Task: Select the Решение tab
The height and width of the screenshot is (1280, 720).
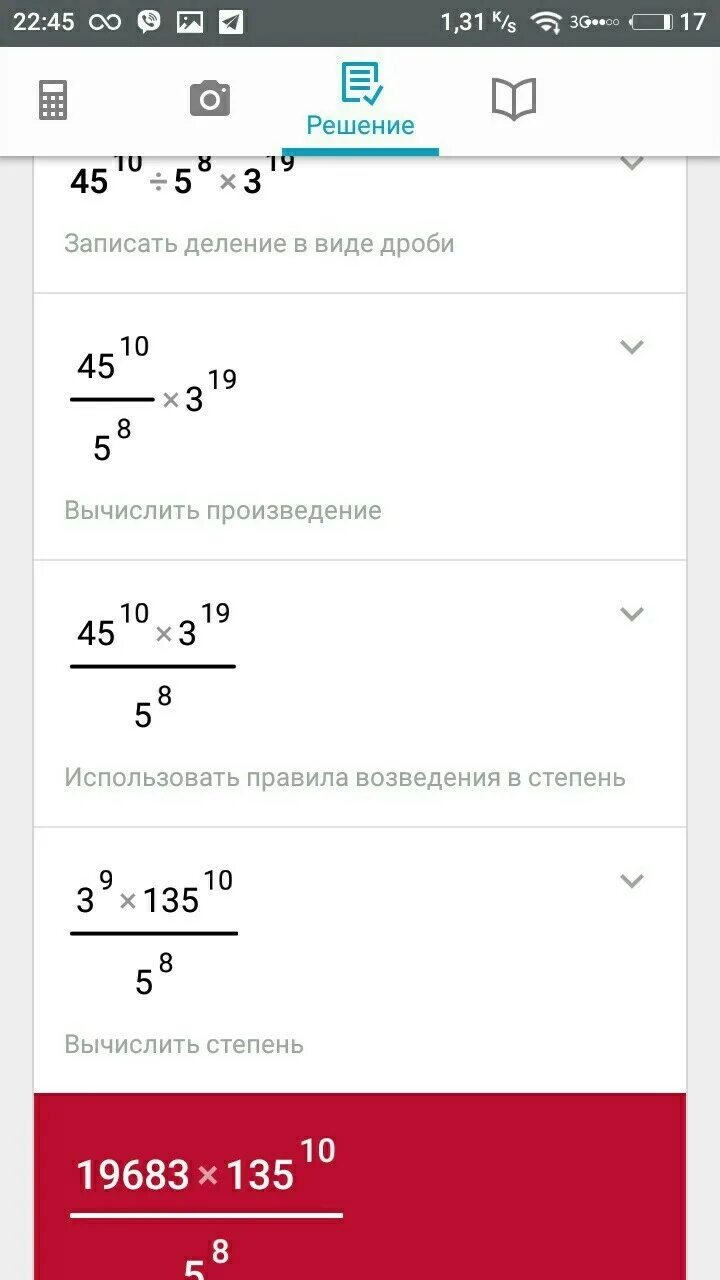Action: pyautogui.click(x=360, y=102)
